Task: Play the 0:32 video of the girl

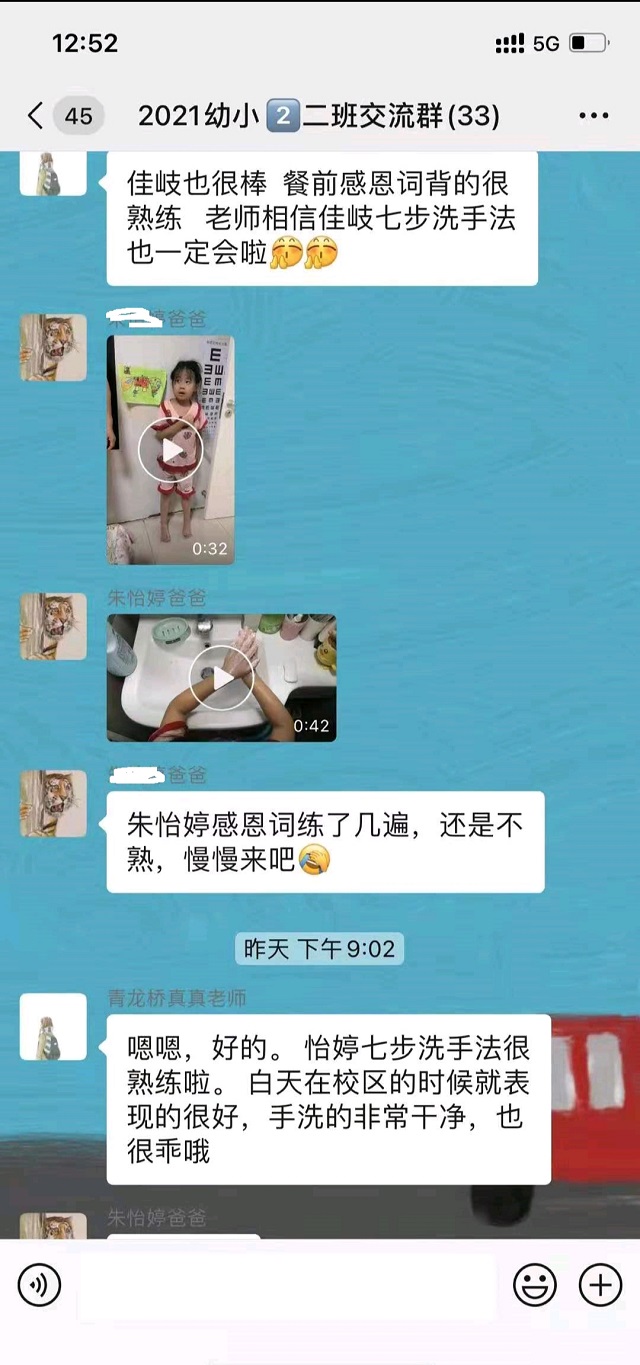Action: click(x=171, y=450)
